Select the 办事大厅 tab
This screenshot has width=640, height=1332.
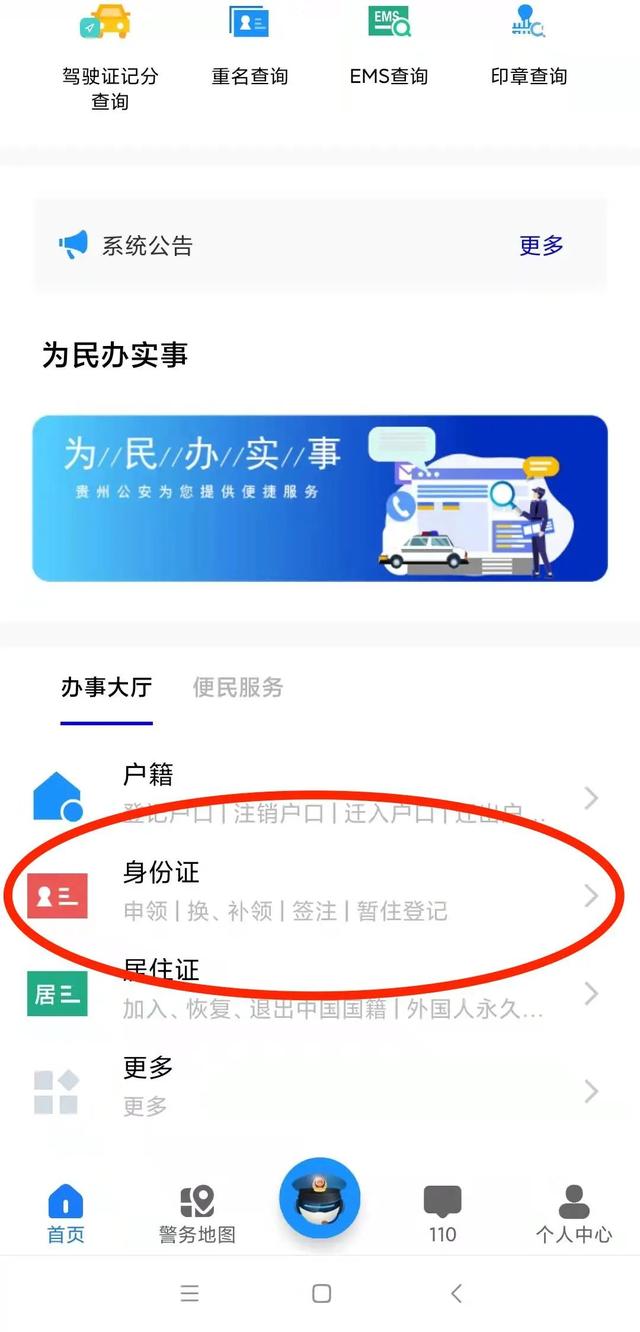(106, 687)
